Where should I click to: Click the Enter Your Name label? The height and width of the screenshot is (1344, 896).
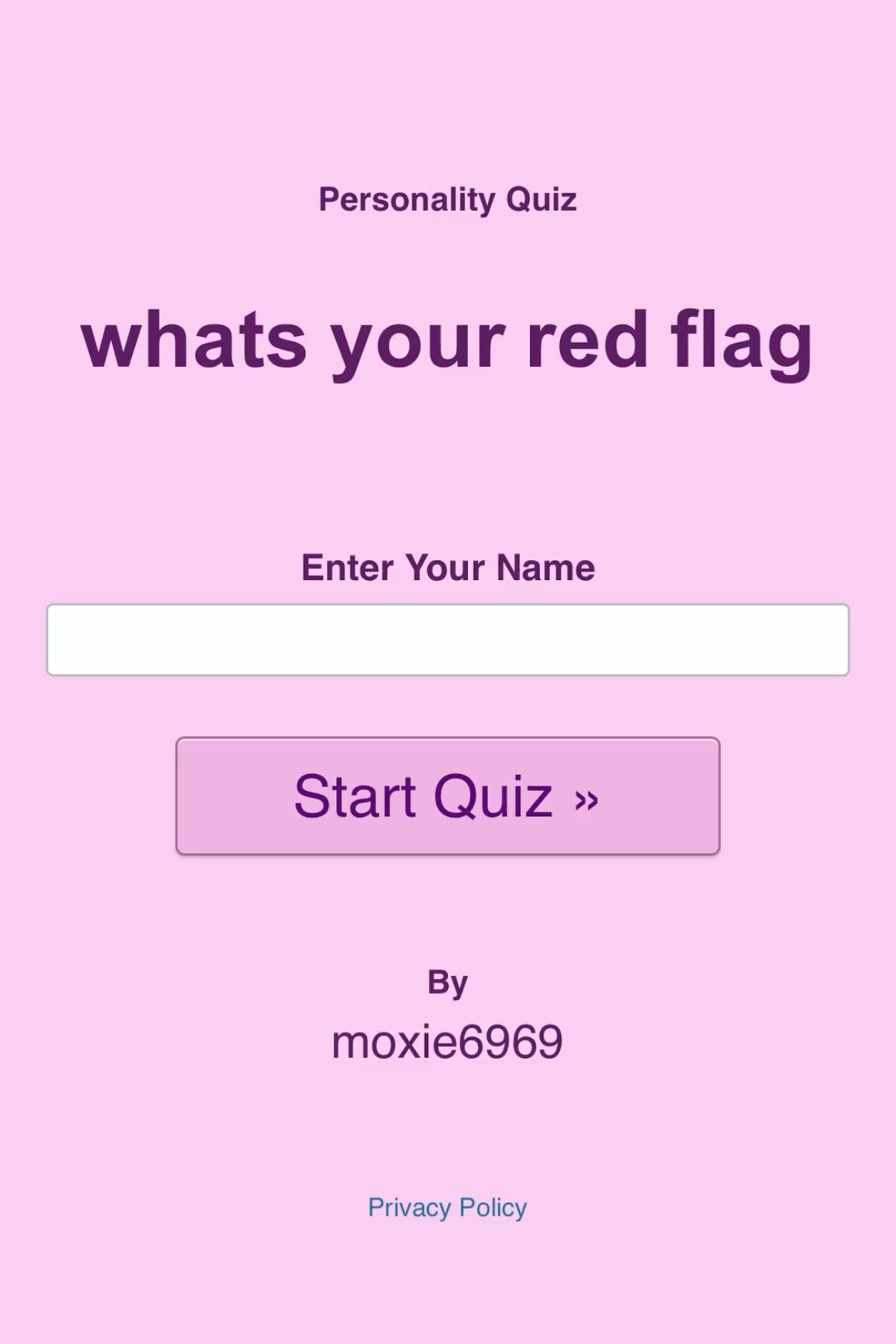pyautogui.click(x=447, y=568)
